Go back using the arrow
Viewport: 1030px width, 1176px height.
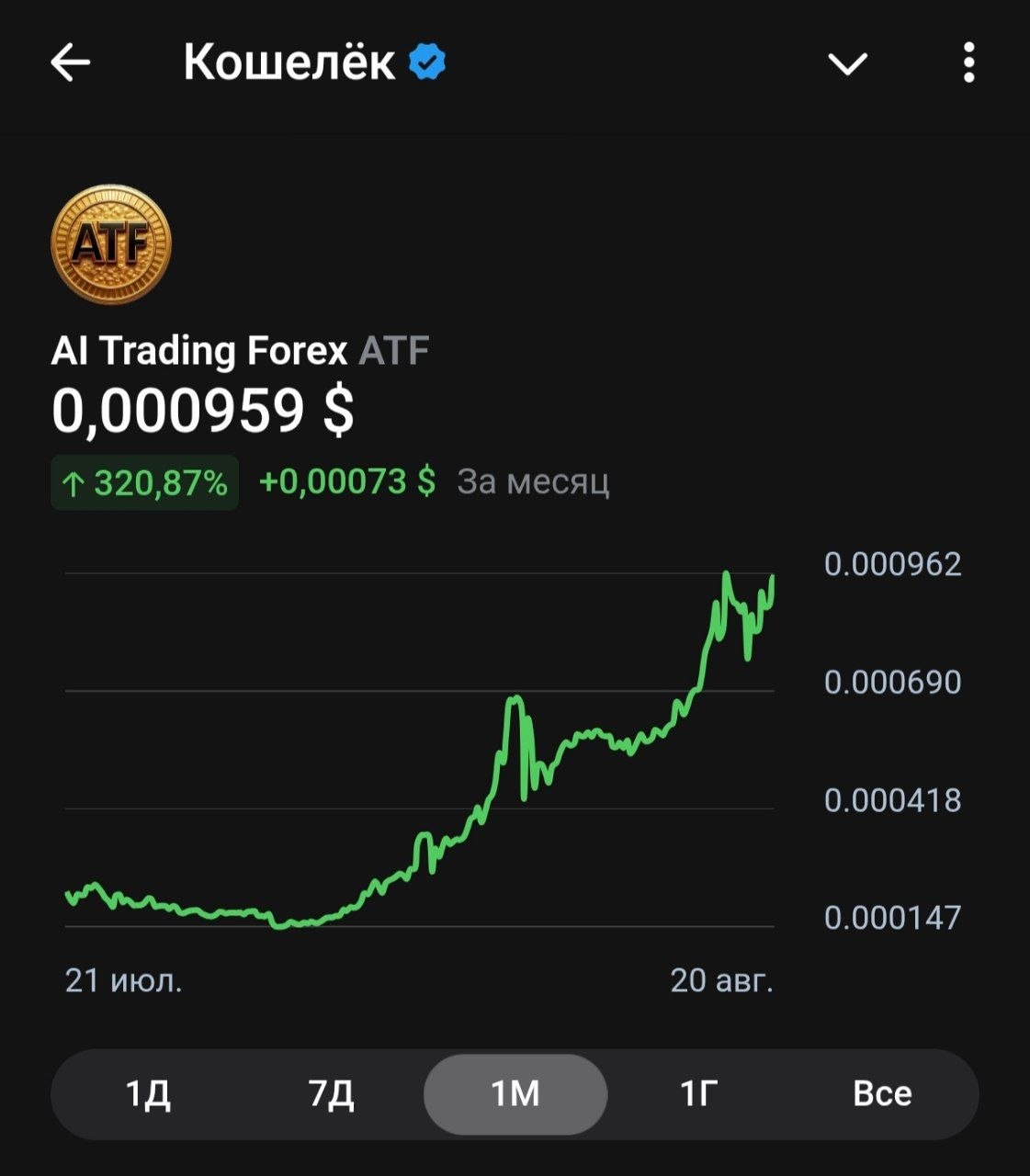70,63
